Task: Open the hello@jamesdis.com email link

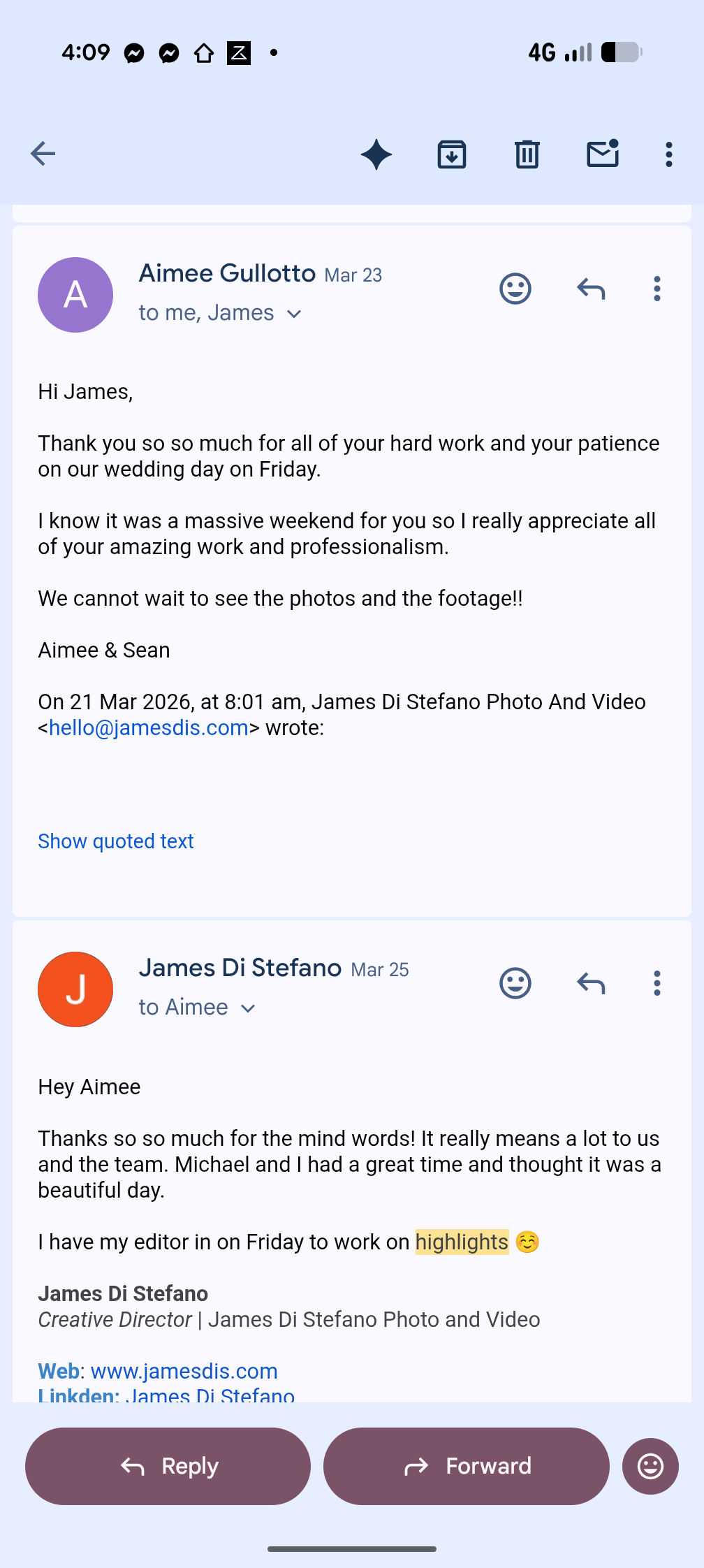Action: pyautogui.click(x=149, y=728)
